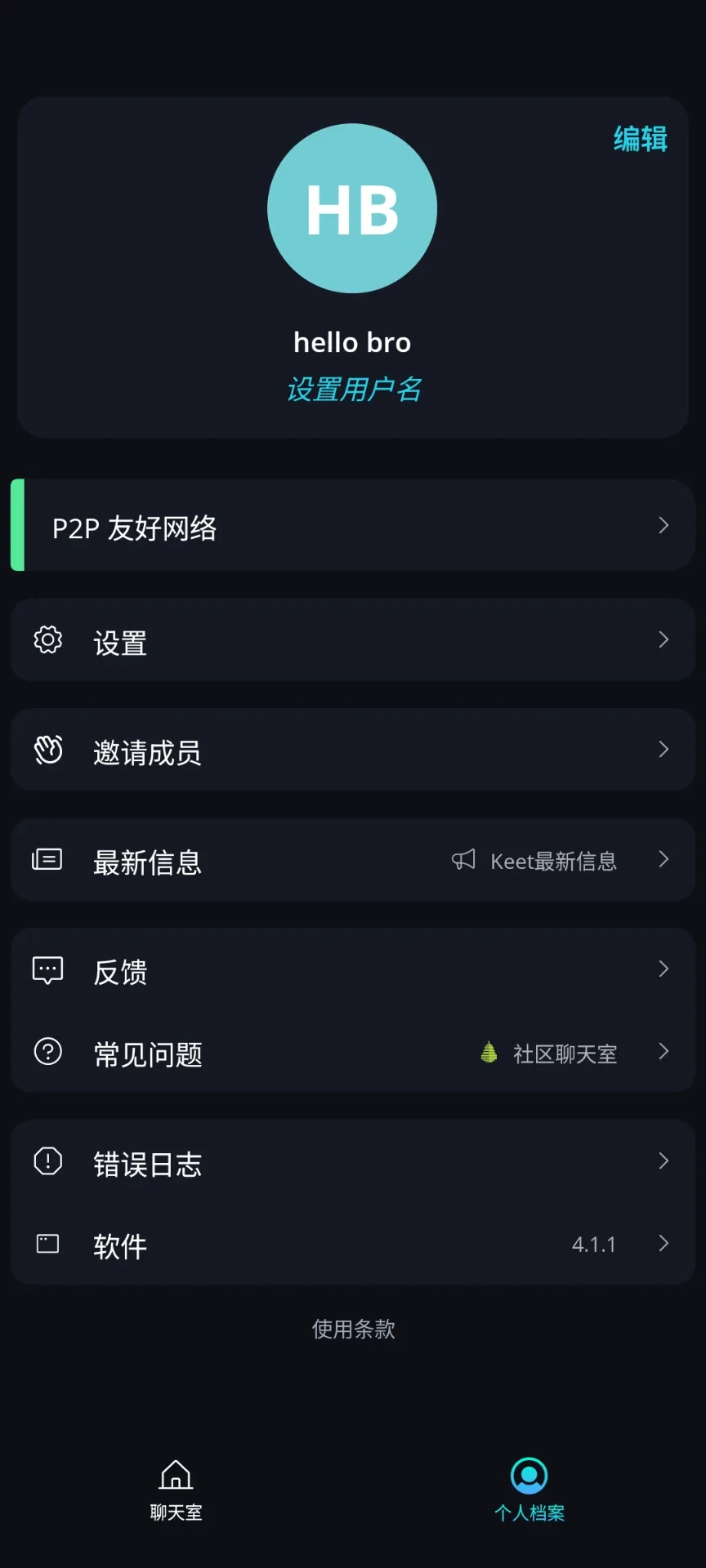Tap the HB profile avatar
Viewport: 706px width, 1568px height.
click(x=352, y=208)
